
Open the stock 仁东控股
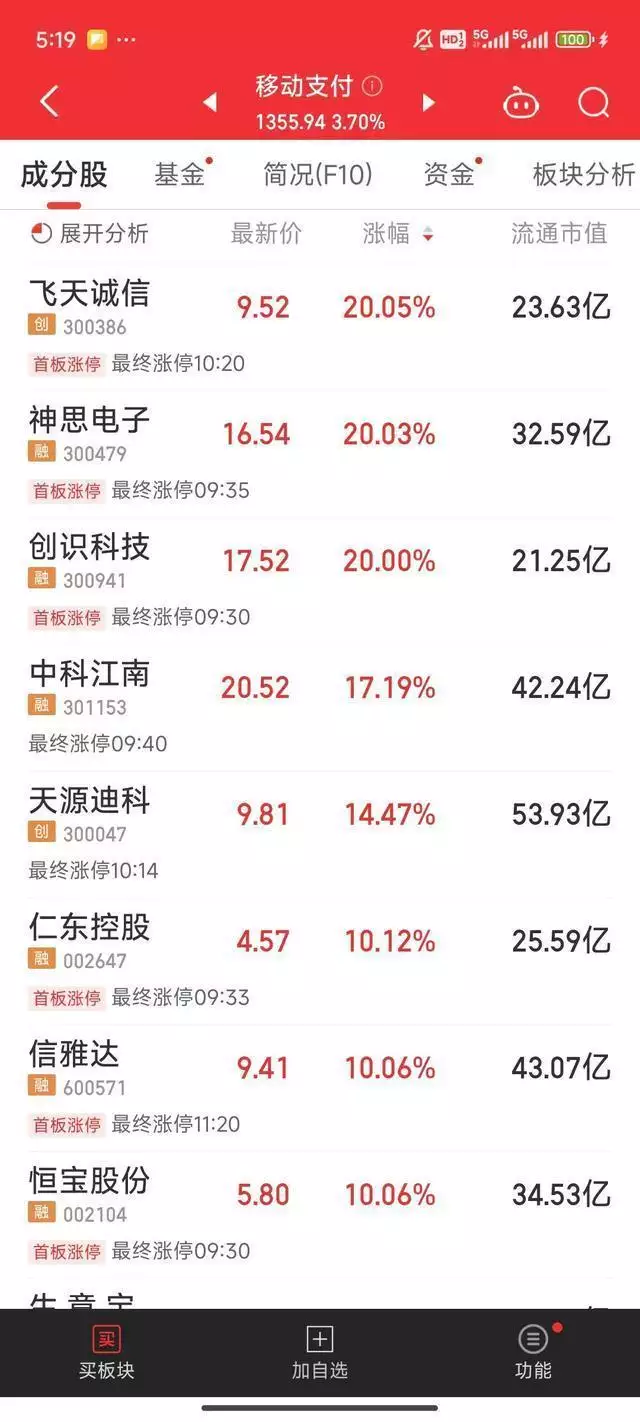click(x=320, y=961)
